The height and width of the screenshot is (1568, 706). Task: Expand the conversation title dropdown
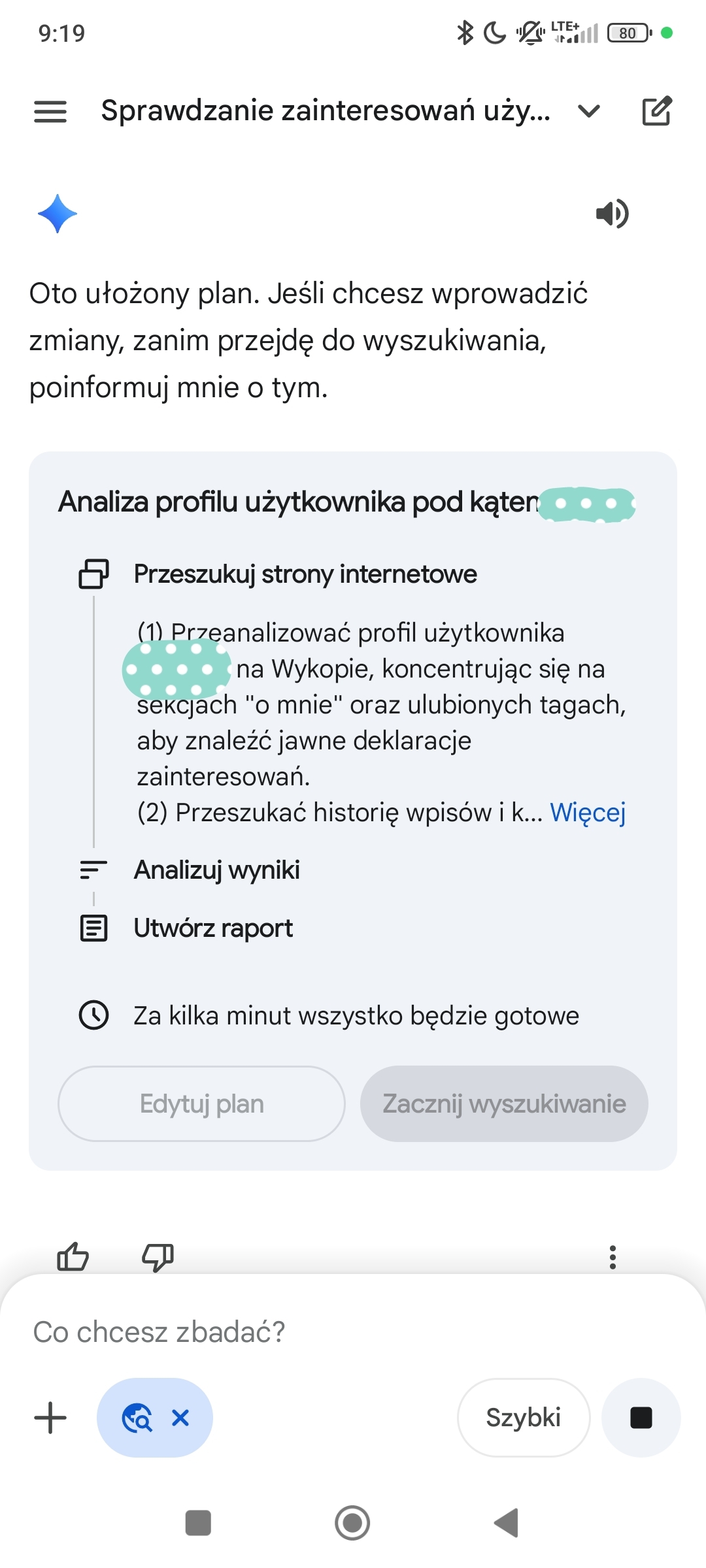tap(588, 112)
